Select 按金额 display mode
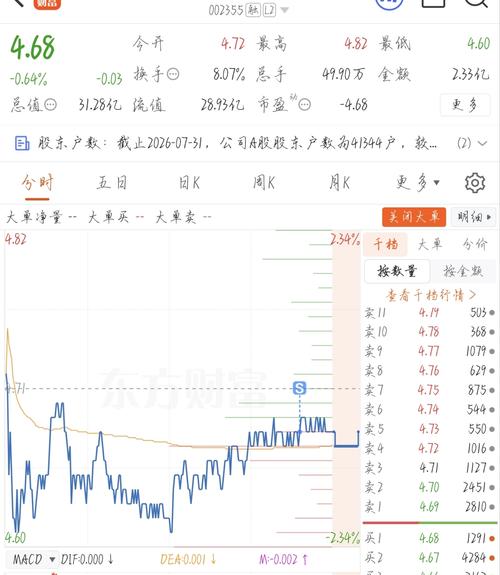The image size is (500, 575). [463, 271]
